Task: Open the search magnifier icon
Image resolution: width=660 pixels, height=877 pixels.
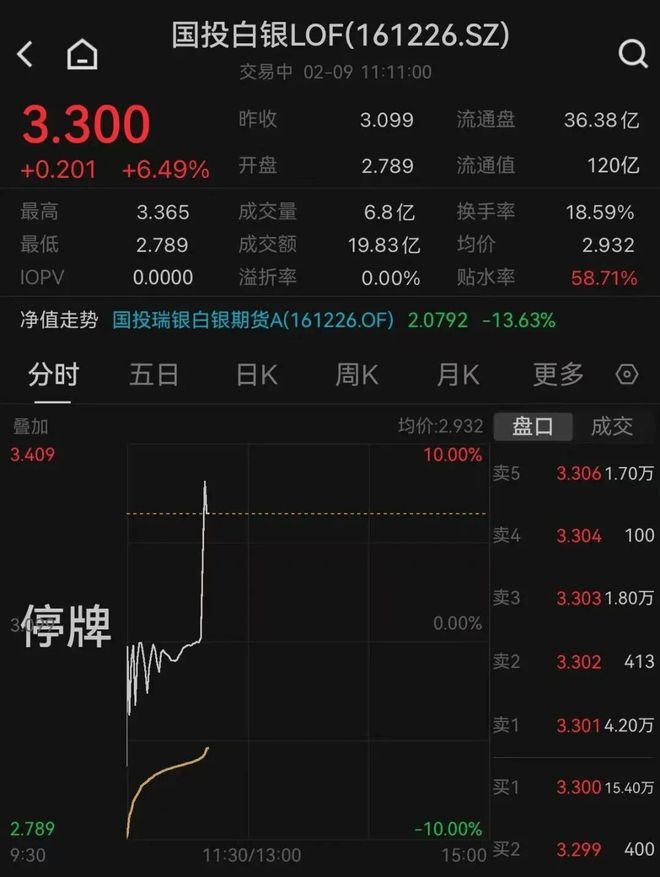Action: tap(633, 54)
